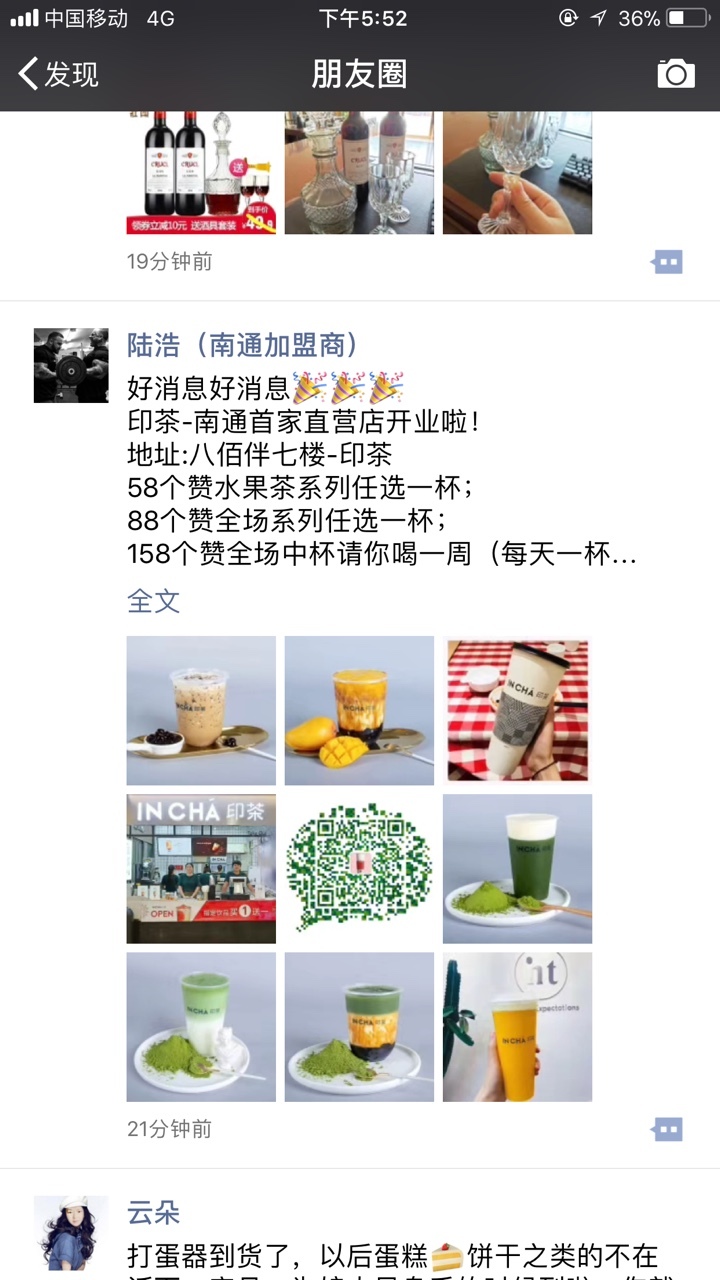Open comment menu on the 19分钟前 post
This screenshot has width=720, height=1280.
(x=667, y=262)
